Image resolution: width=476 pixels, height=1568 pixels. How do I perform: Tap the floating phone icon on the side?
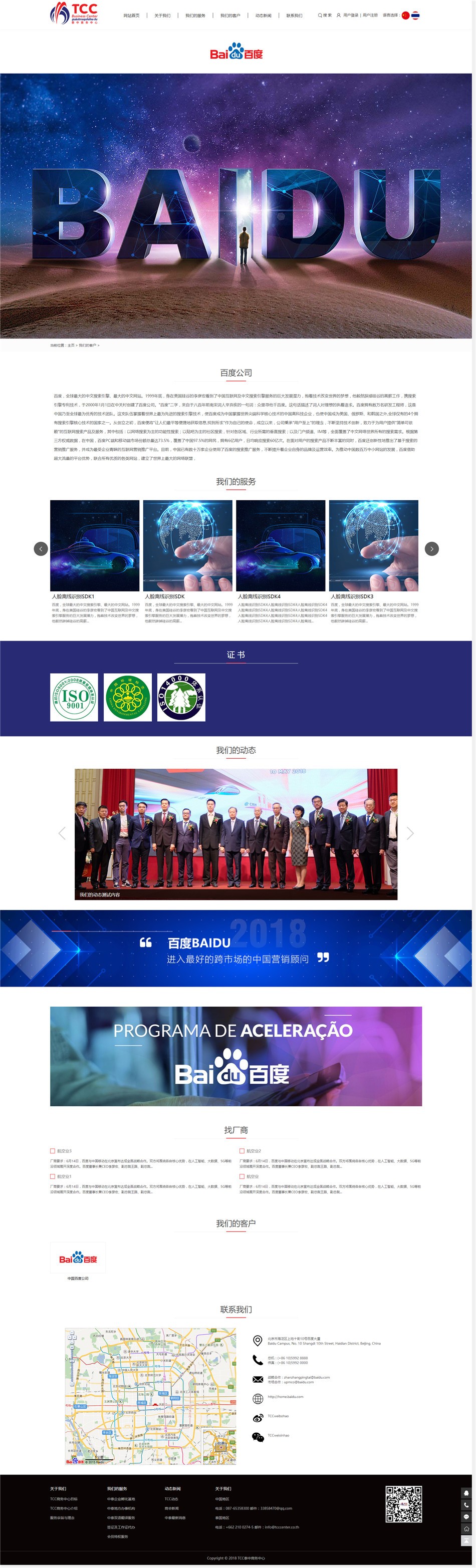click(x=466, y=1505)
